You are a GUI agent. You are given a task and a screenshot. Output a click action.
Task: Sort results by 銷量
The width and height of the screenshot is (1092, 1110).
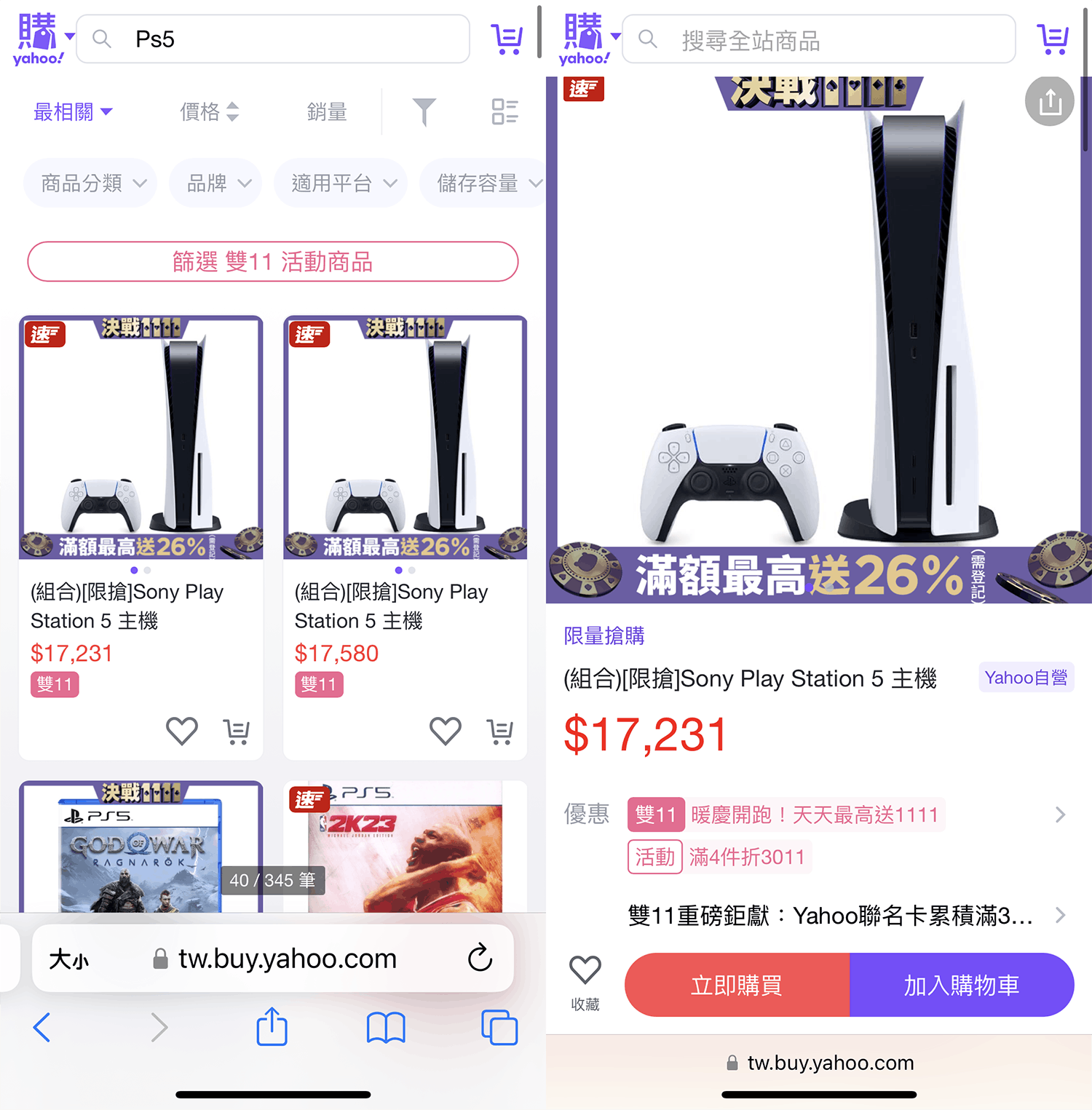tap(327, 112)
